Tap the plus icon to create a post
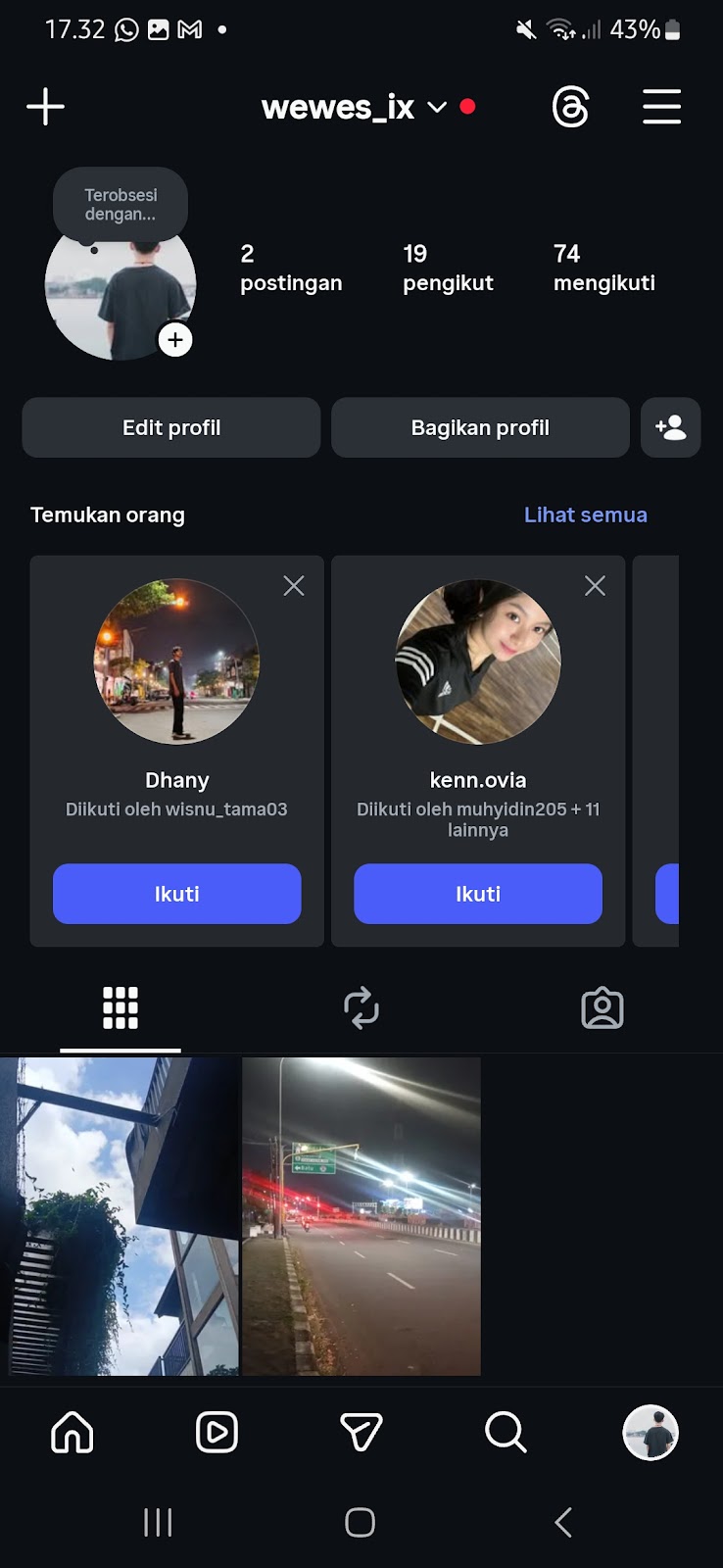Viewport: 723px width, 1568px height. click(45, 107)
